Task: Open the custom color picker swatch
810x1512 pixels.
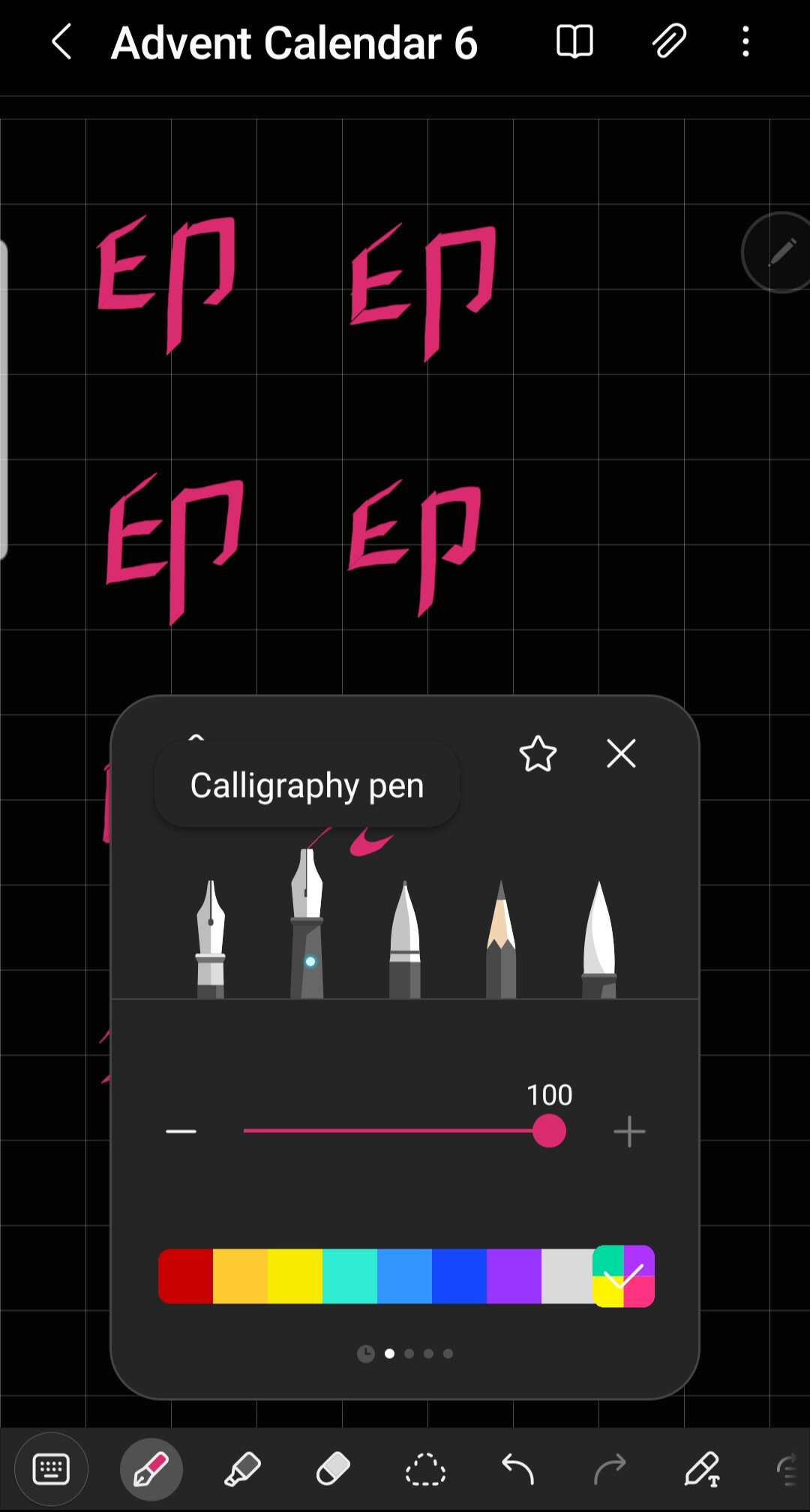Action: [623, 1276]
